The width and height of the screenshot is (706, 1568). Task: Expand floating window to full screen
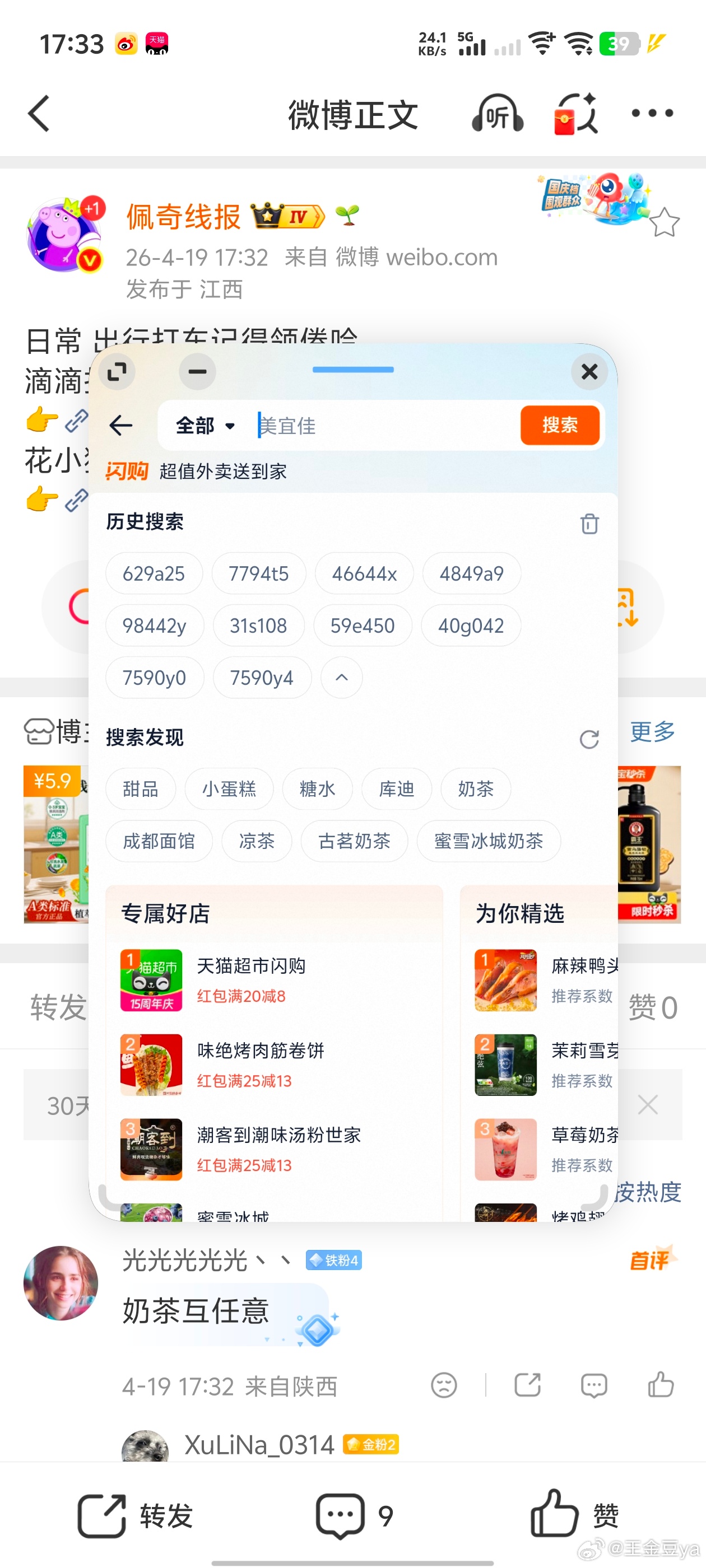point(117,371)
